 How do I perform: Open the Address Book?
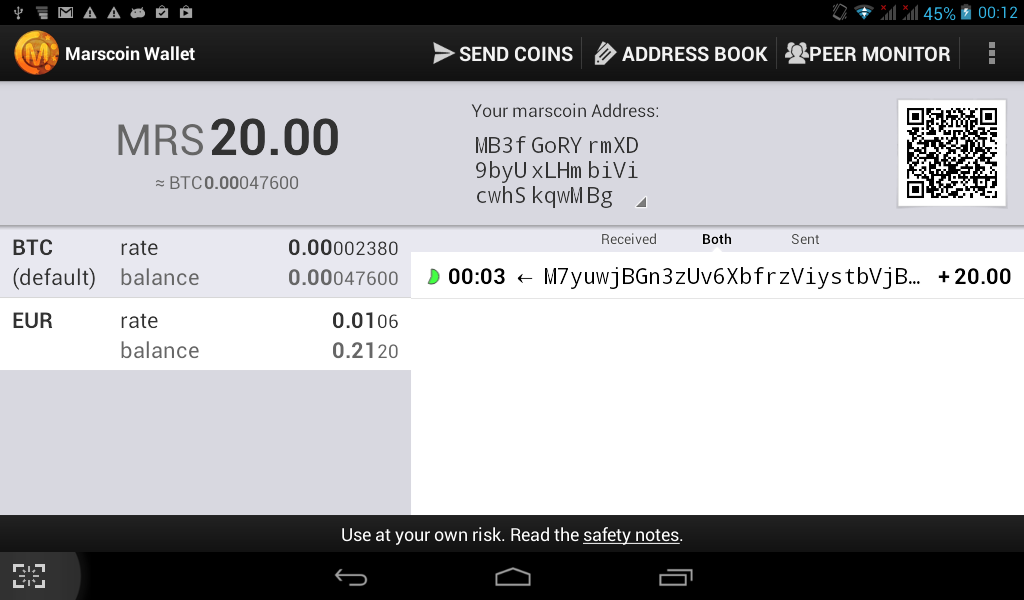(681, 54)
